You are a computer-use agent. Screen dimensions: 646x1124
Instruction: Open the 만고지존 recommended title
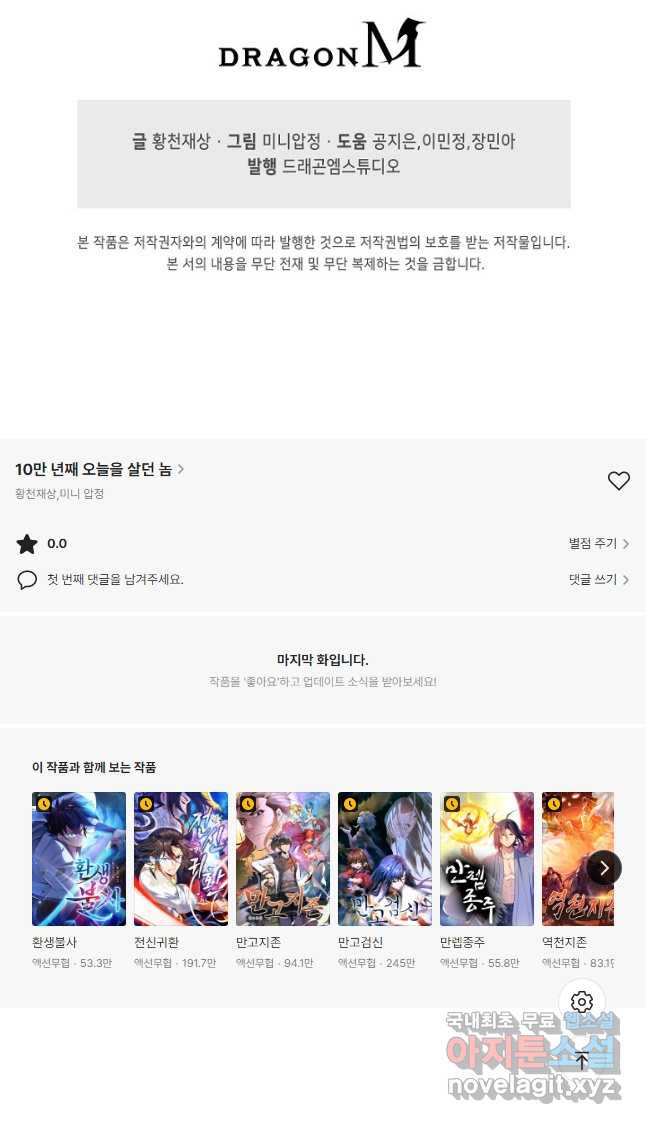[x=283, y=860]
